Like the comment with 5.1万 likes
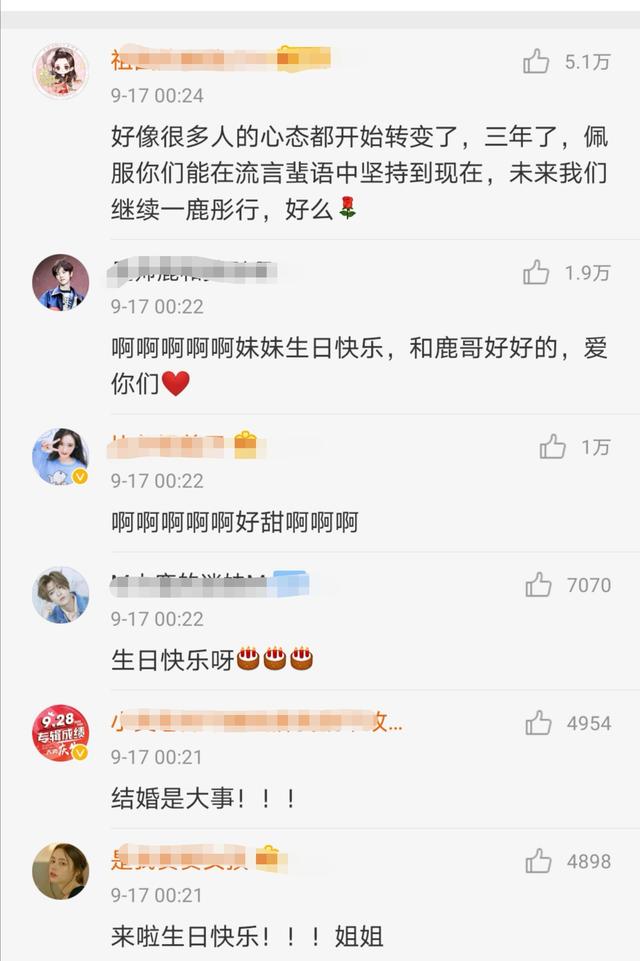The width and height of the screenshot is (640, 961). (x=537, y=61)
